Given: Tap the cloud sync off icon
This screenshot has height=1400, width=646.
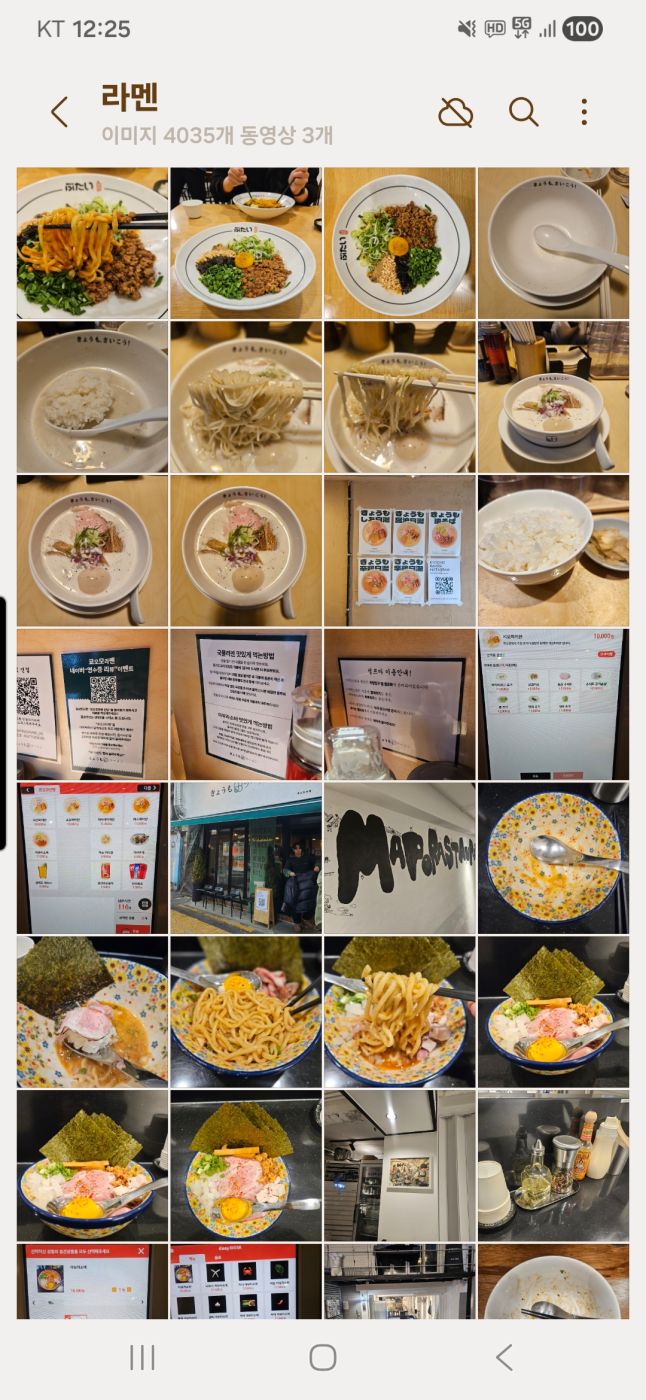Looking at the screenshot, I should (x=455, y=112).
